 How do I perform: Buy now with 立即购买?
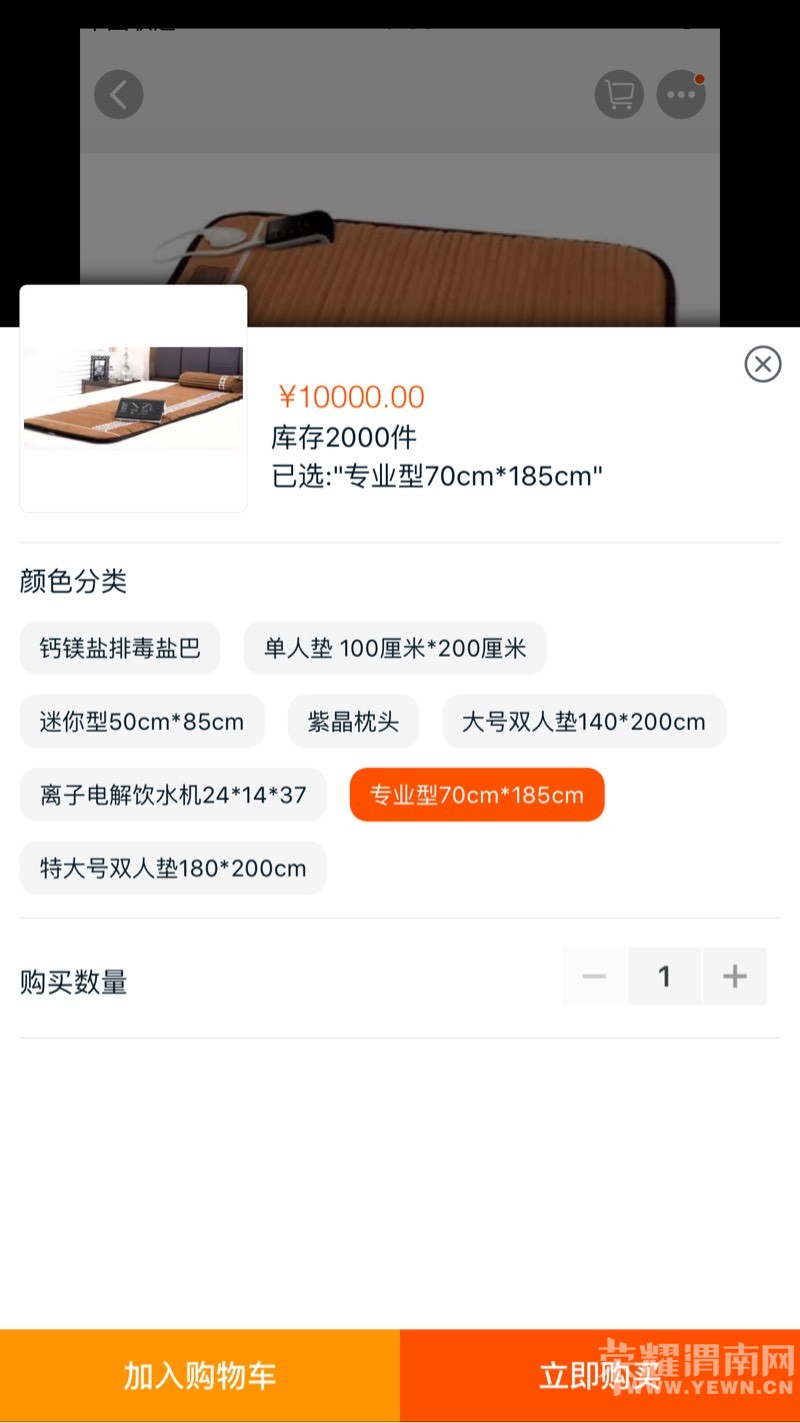tap(600, 1376)
